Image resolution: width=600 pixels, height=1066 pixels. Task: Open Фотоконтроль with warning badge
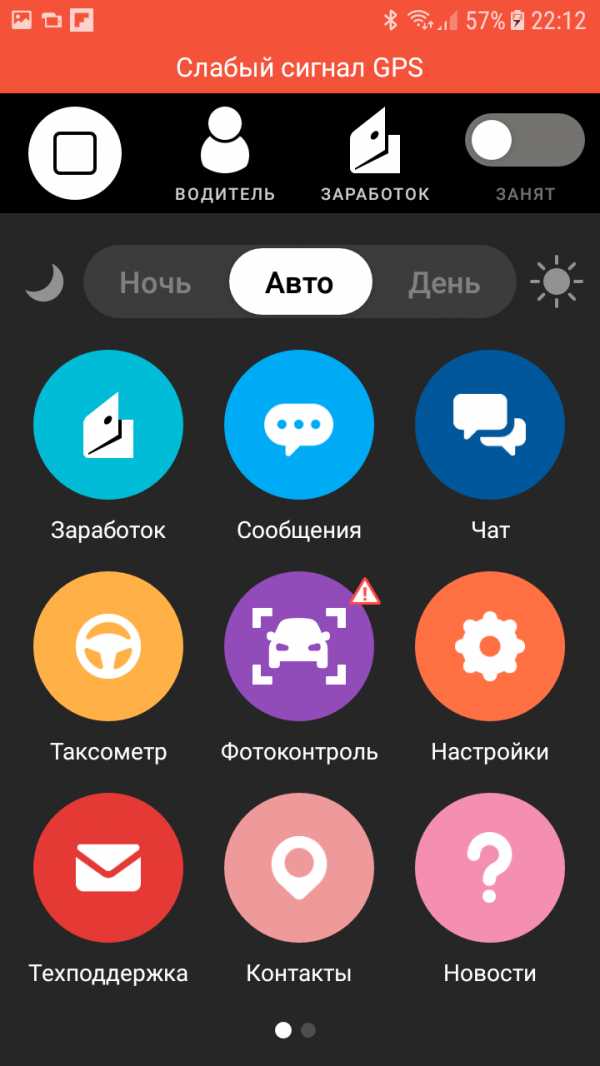pos(299,647)
